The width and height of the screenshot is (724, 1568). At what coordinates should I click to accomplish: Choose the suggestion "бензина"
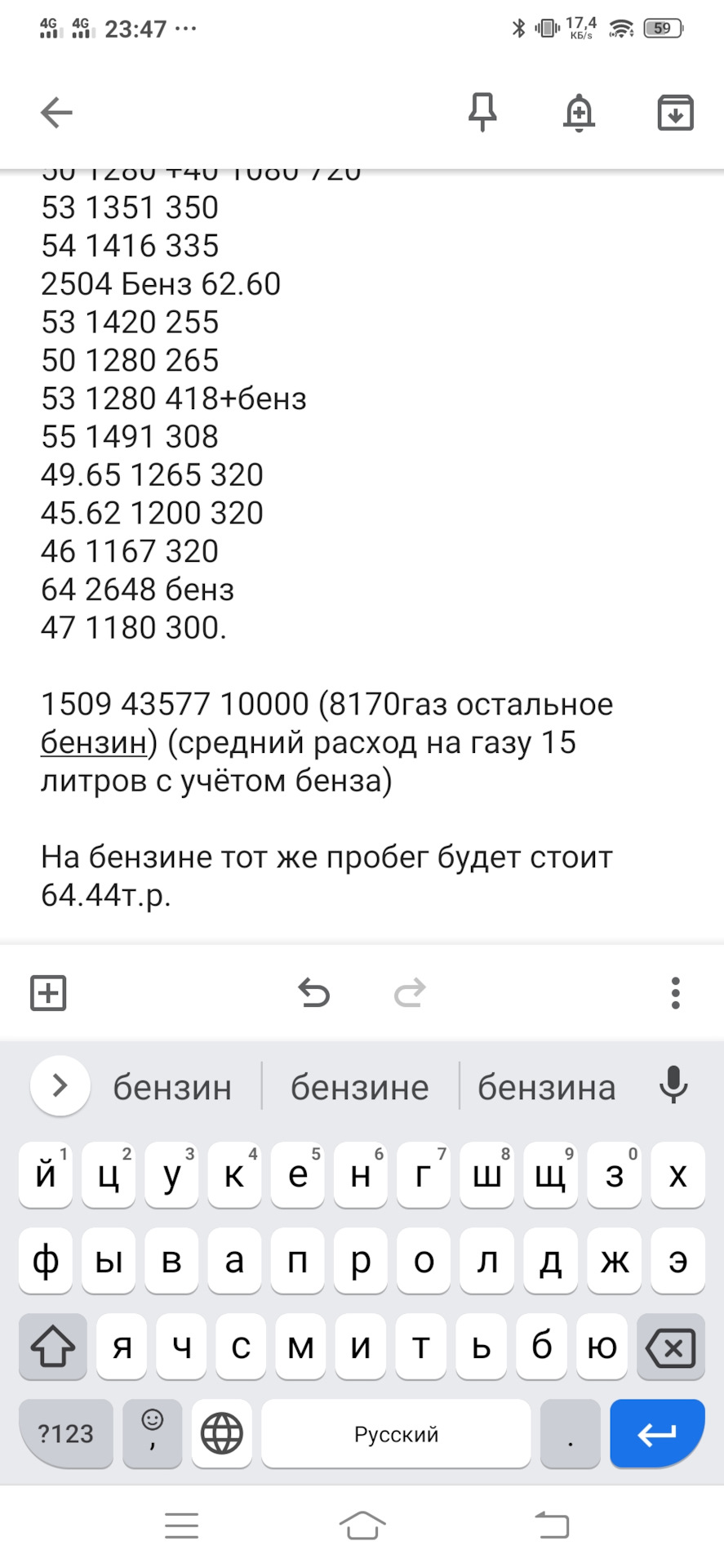click(x=546, y=1087)
